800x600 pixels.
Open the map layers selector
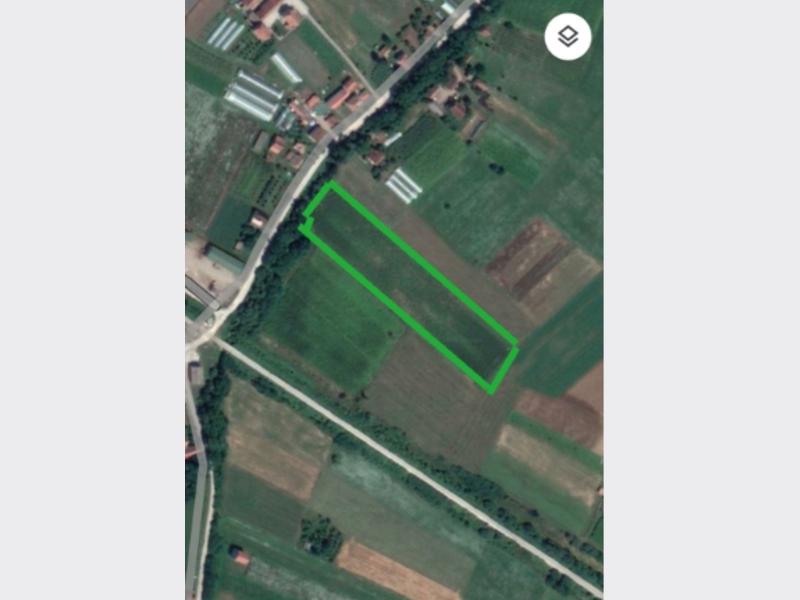click(568, 37)
